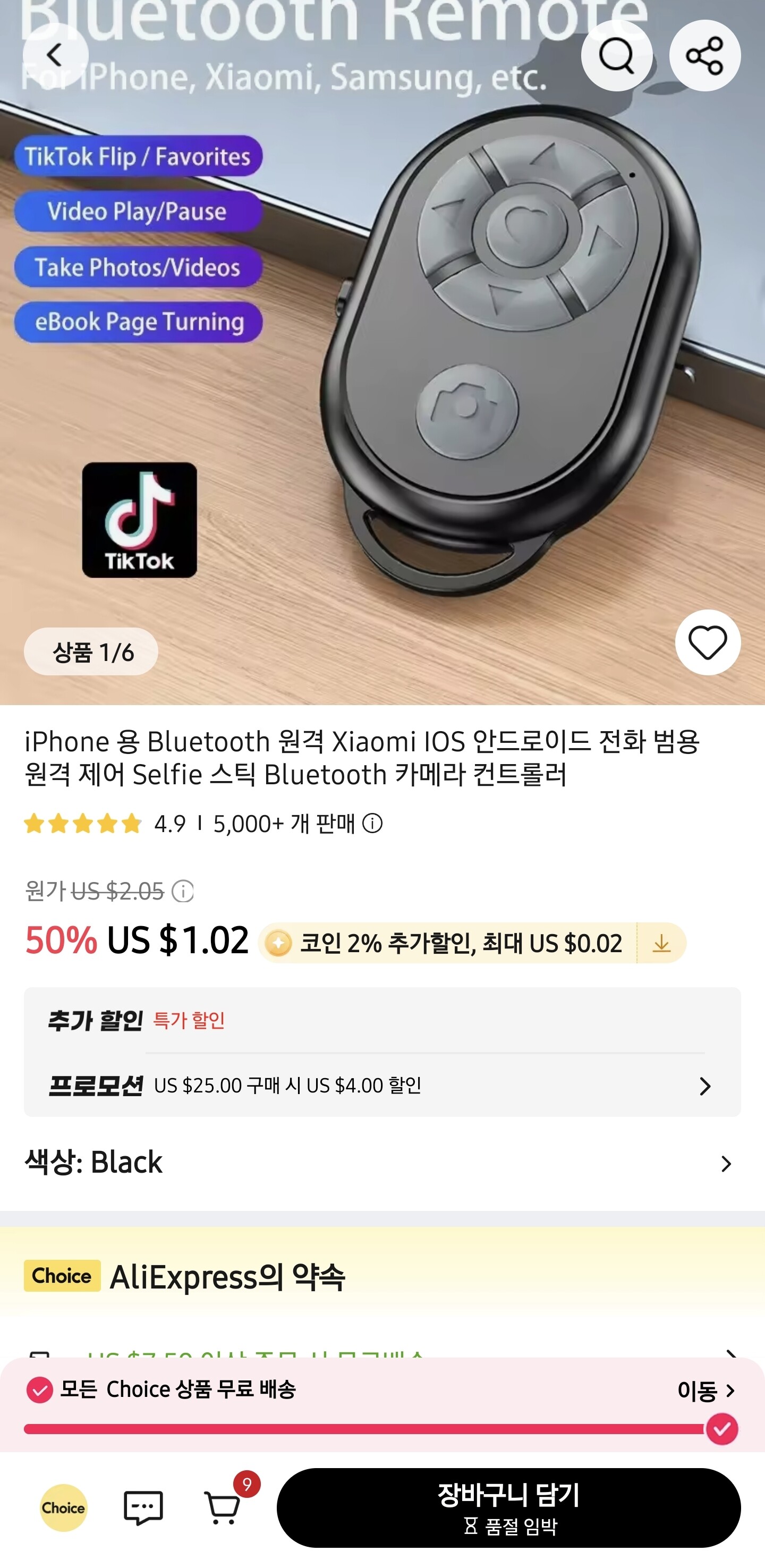Open the Choice icon in bottom bar
Image resolution: width=765 pixels, height=1568 pixels.
pyautogui.click(x=63, y=1507)
